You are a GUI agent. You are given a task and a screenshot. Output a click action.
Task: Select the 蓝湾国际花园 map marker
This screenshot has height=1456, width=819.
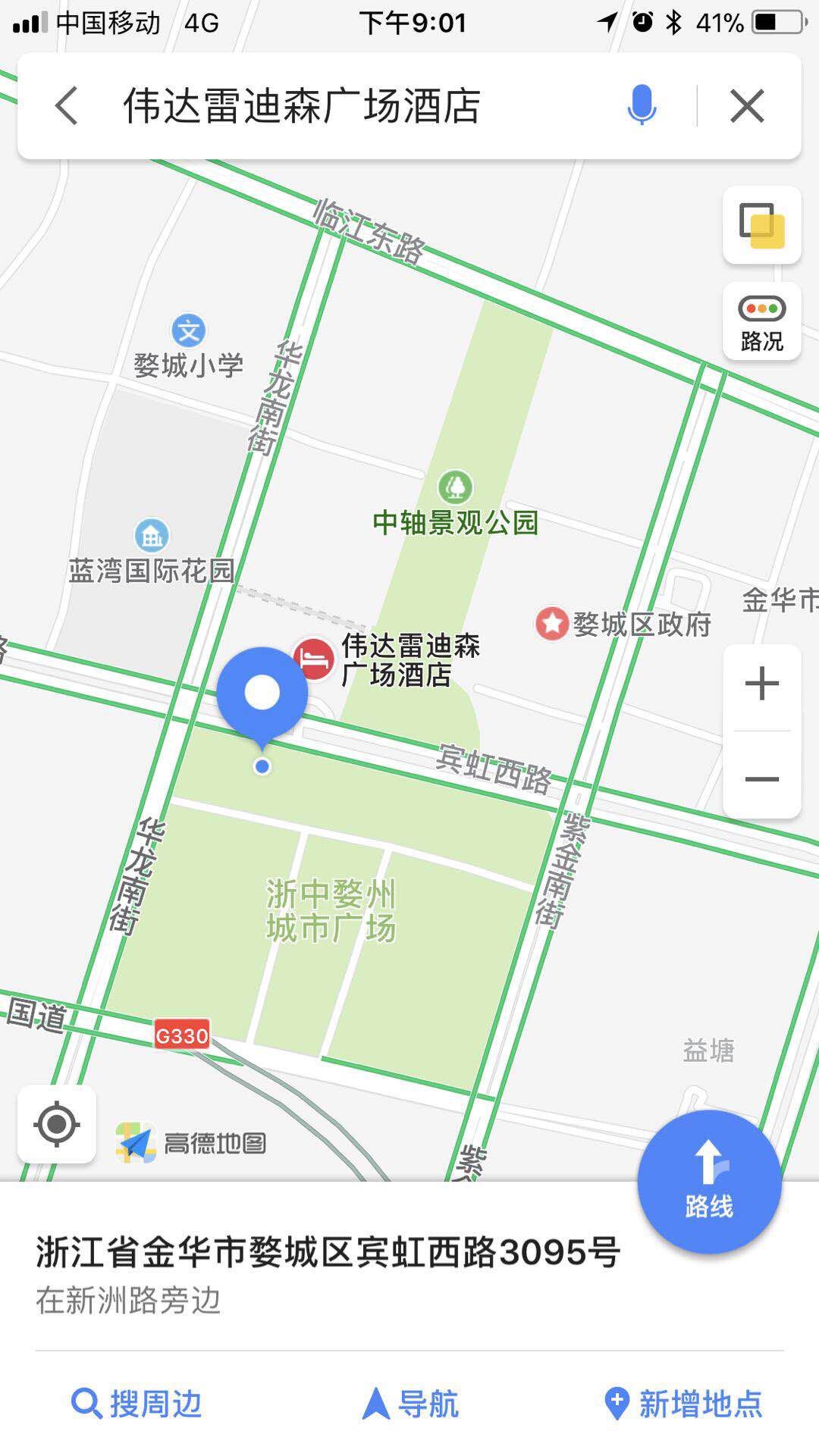[x=152, y=537]
